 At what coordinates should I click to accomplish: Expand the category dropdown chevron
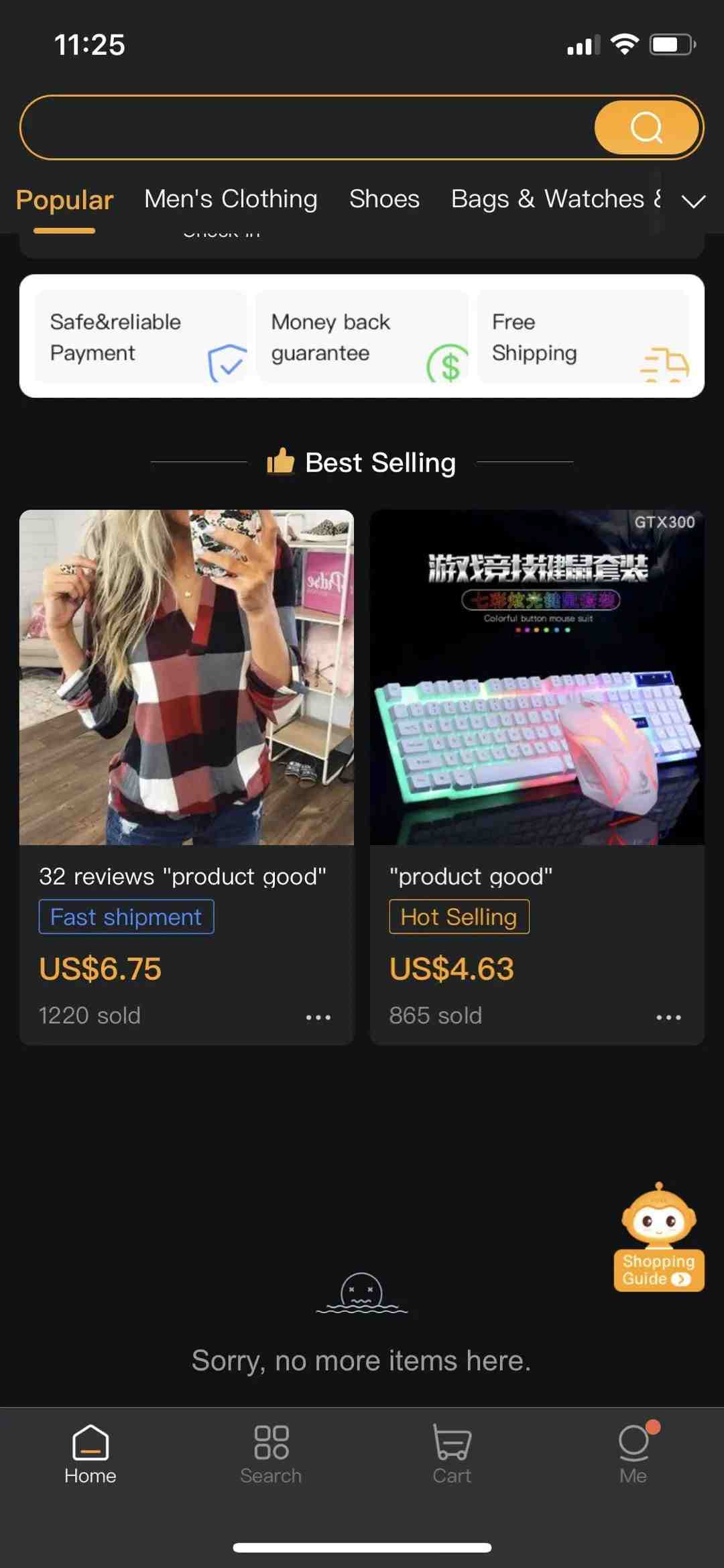pyautogui.click(x=693, y=201)
